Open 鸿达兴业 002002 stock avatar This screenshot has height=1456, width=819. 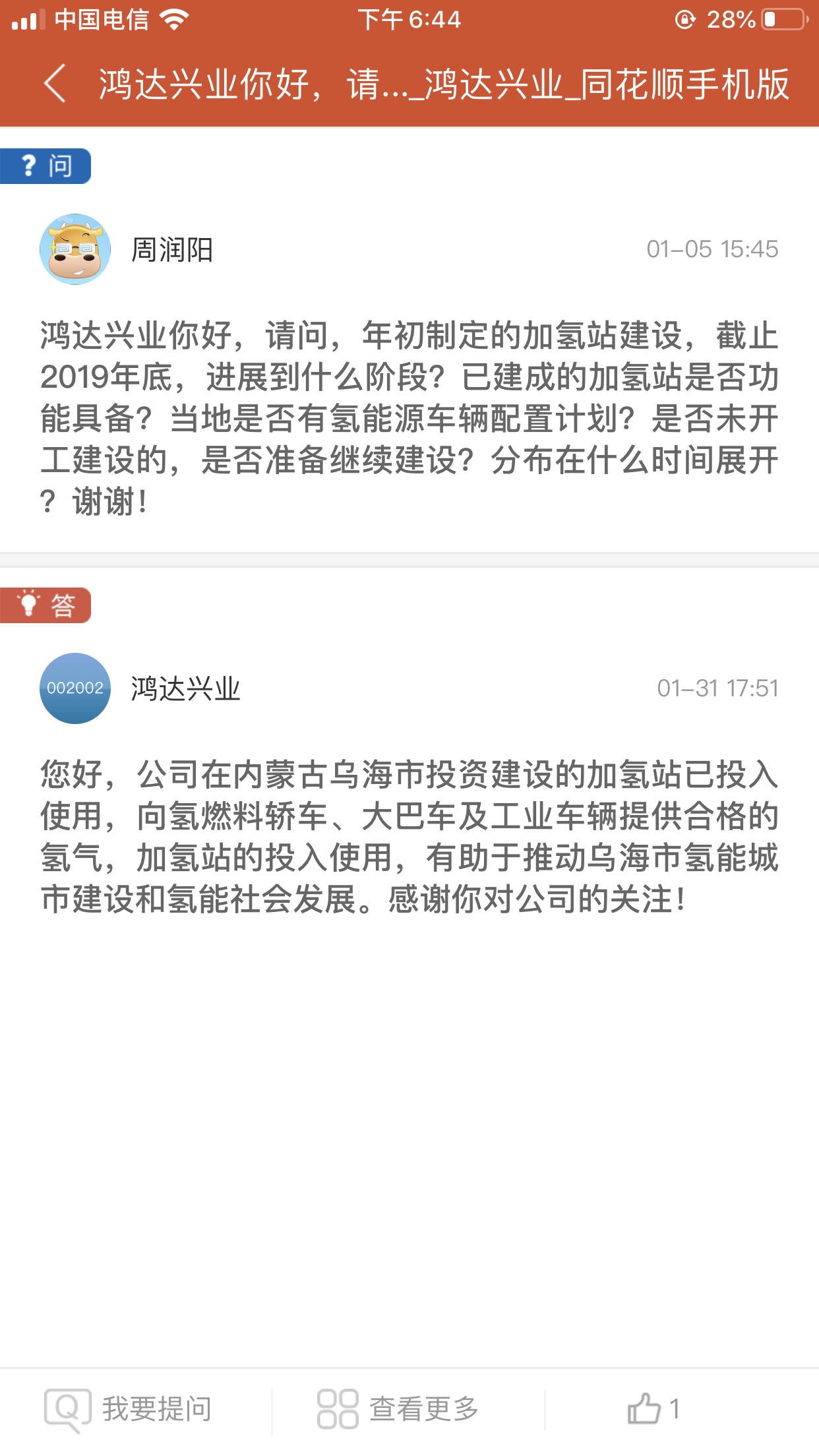click(75, 688)
